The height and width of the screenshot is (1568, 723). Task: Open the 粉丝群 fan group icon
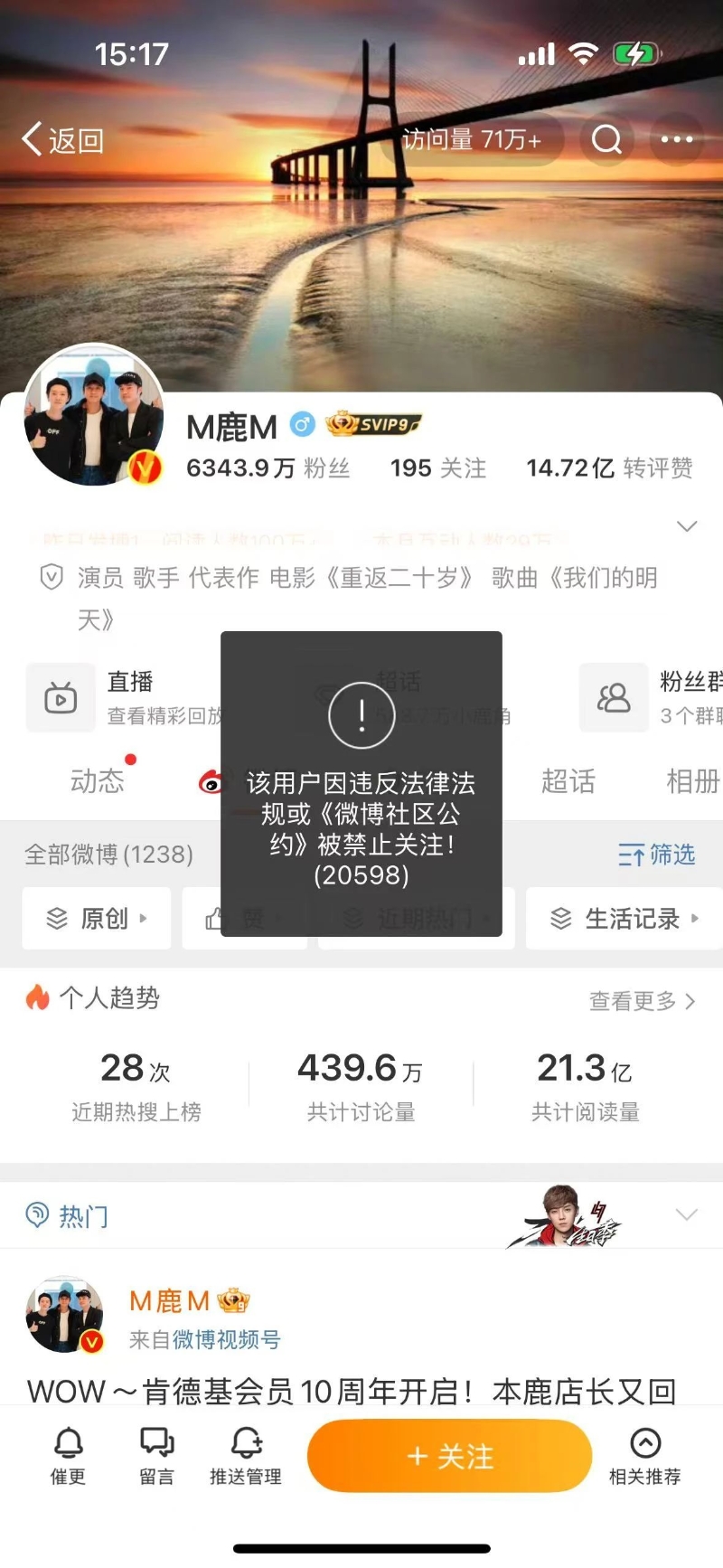pos(614,697)
